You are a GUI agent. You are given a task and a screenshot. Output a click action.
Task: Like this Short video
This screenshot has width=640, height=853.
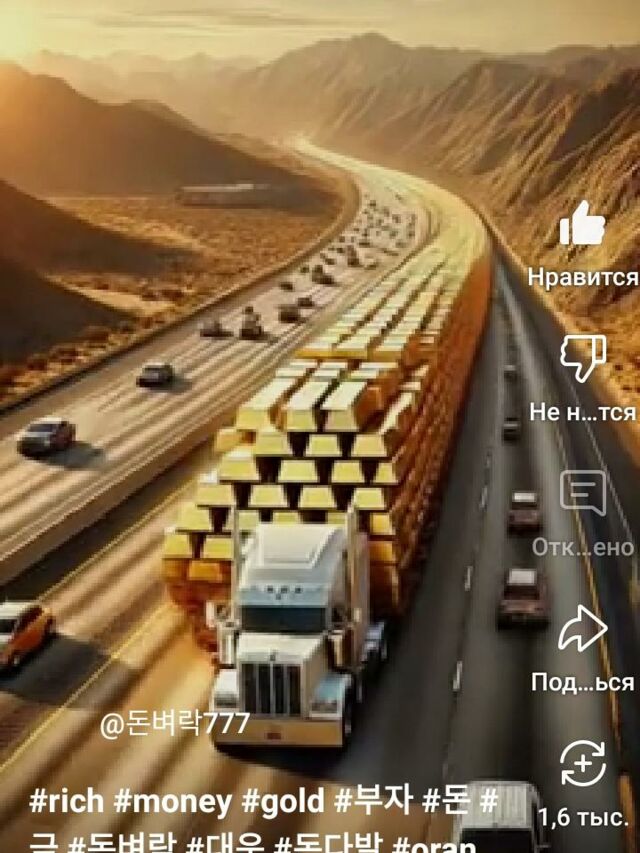pyautogui.click(x=582, y=225)
